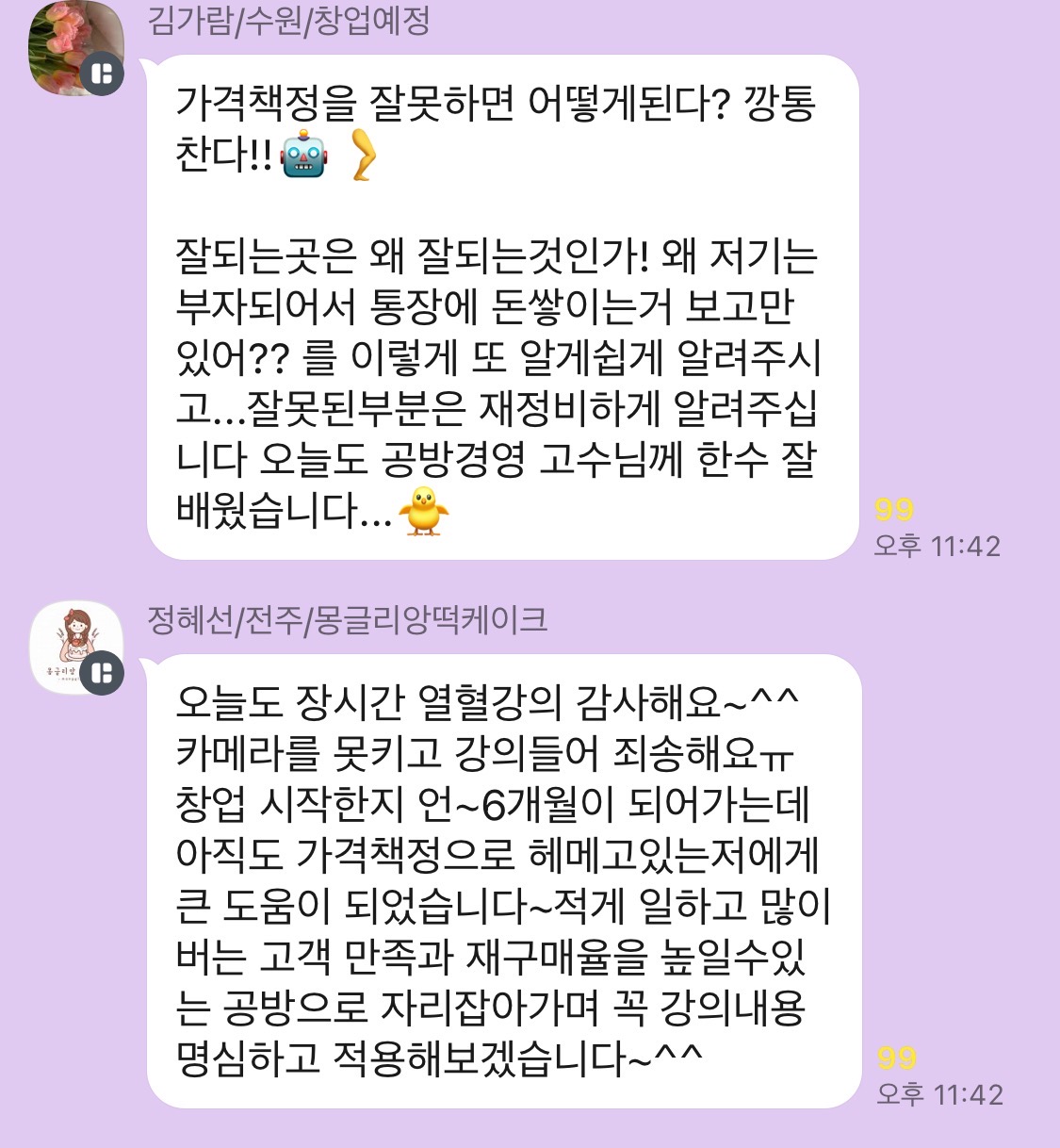Open 정혜선/전주/몽글리앙떡케이크 profile picture
Viewport: 1060px width, 1148px height.
75,647
